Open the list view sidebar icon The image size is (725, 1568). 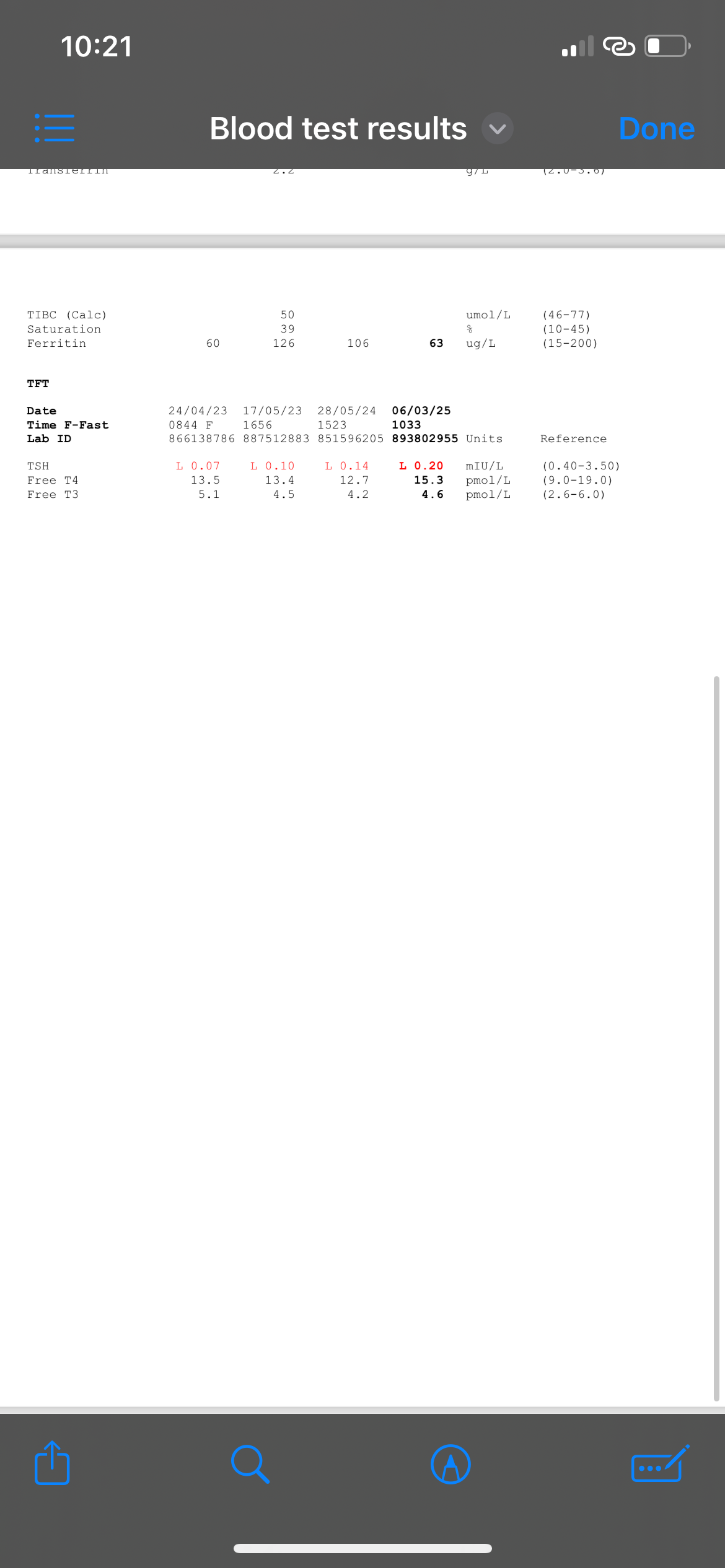(x=55, y=128)
